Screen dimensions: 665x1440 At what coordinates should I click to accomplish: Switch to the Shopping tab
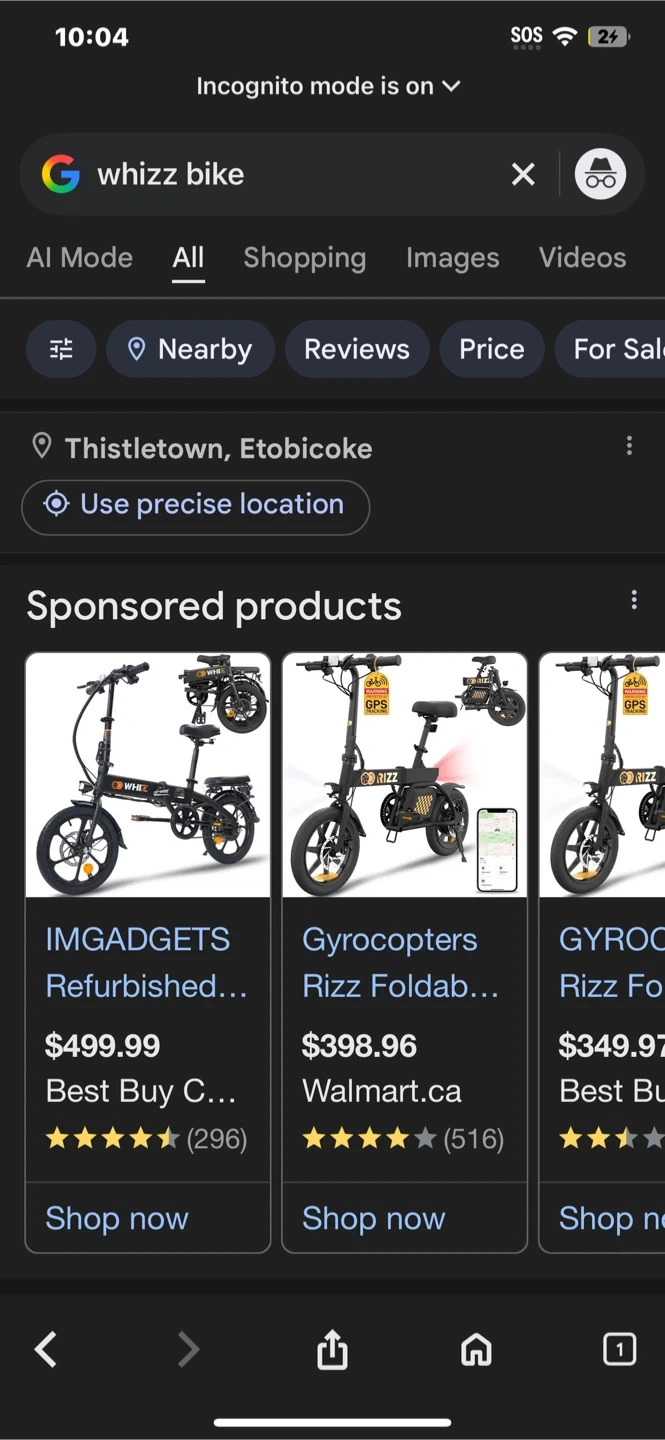coord(304,258)
